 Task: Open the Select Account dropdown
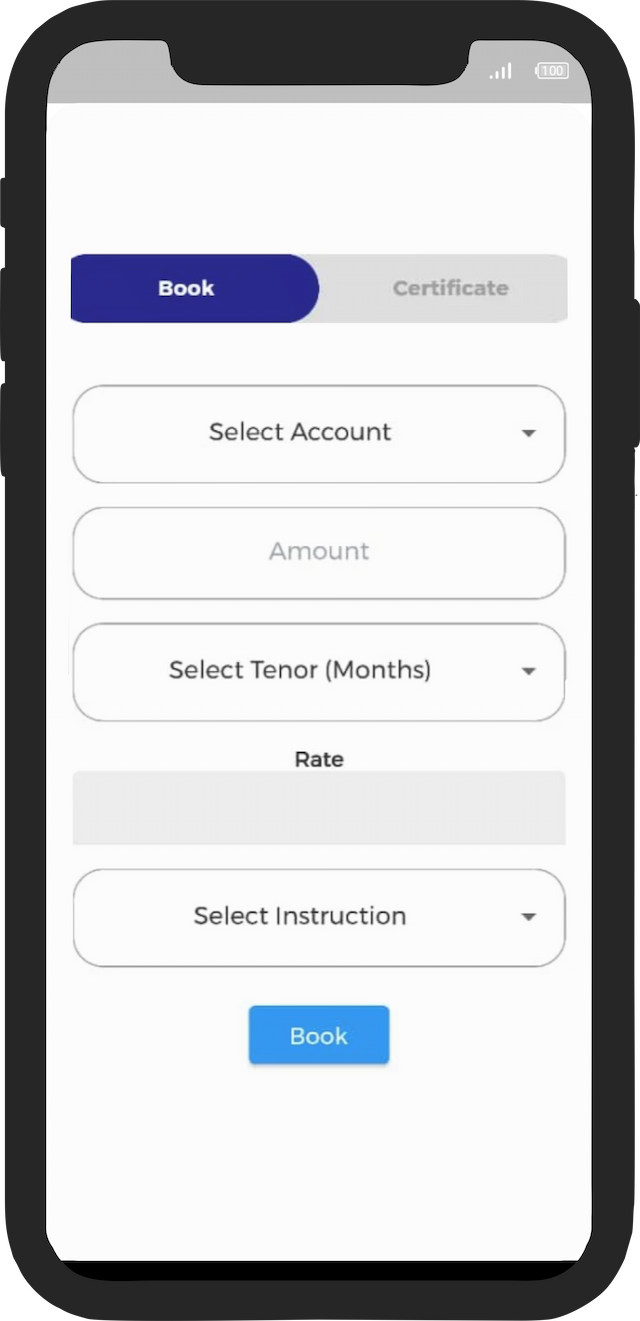point(319,433)
